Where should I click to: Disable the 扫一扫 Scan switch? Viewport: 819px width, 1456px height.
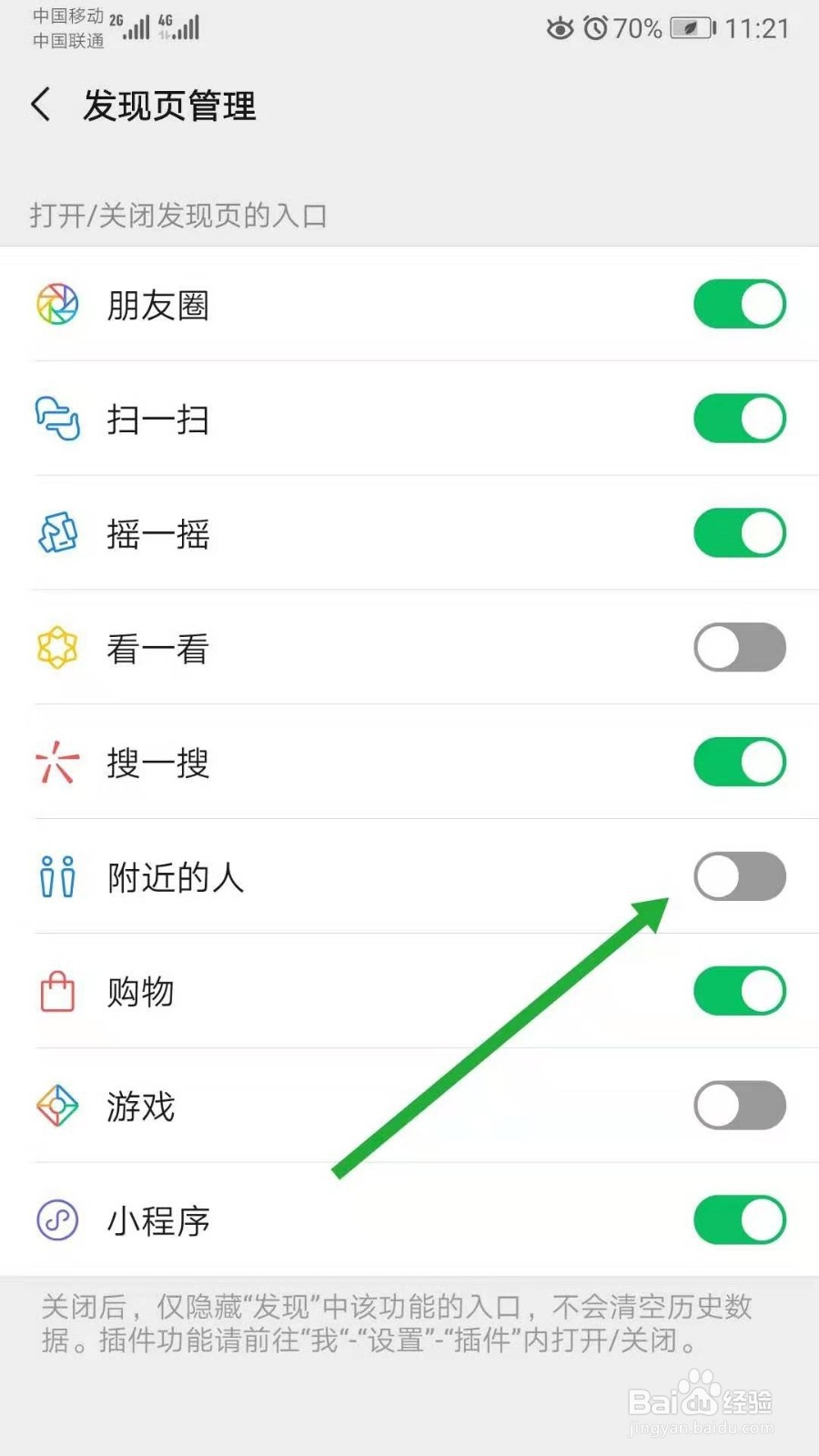739,419
